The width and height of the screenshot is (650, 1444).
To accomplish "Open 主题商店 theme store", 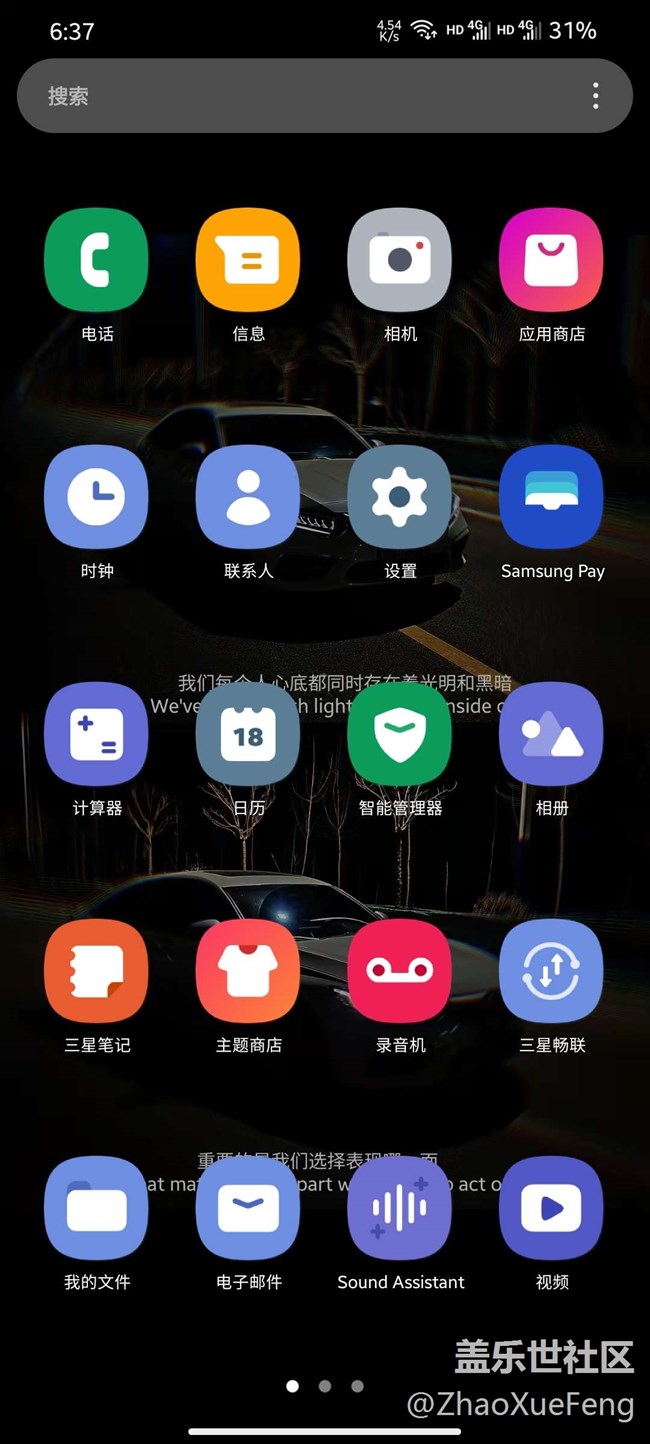I will click(248, 971).
